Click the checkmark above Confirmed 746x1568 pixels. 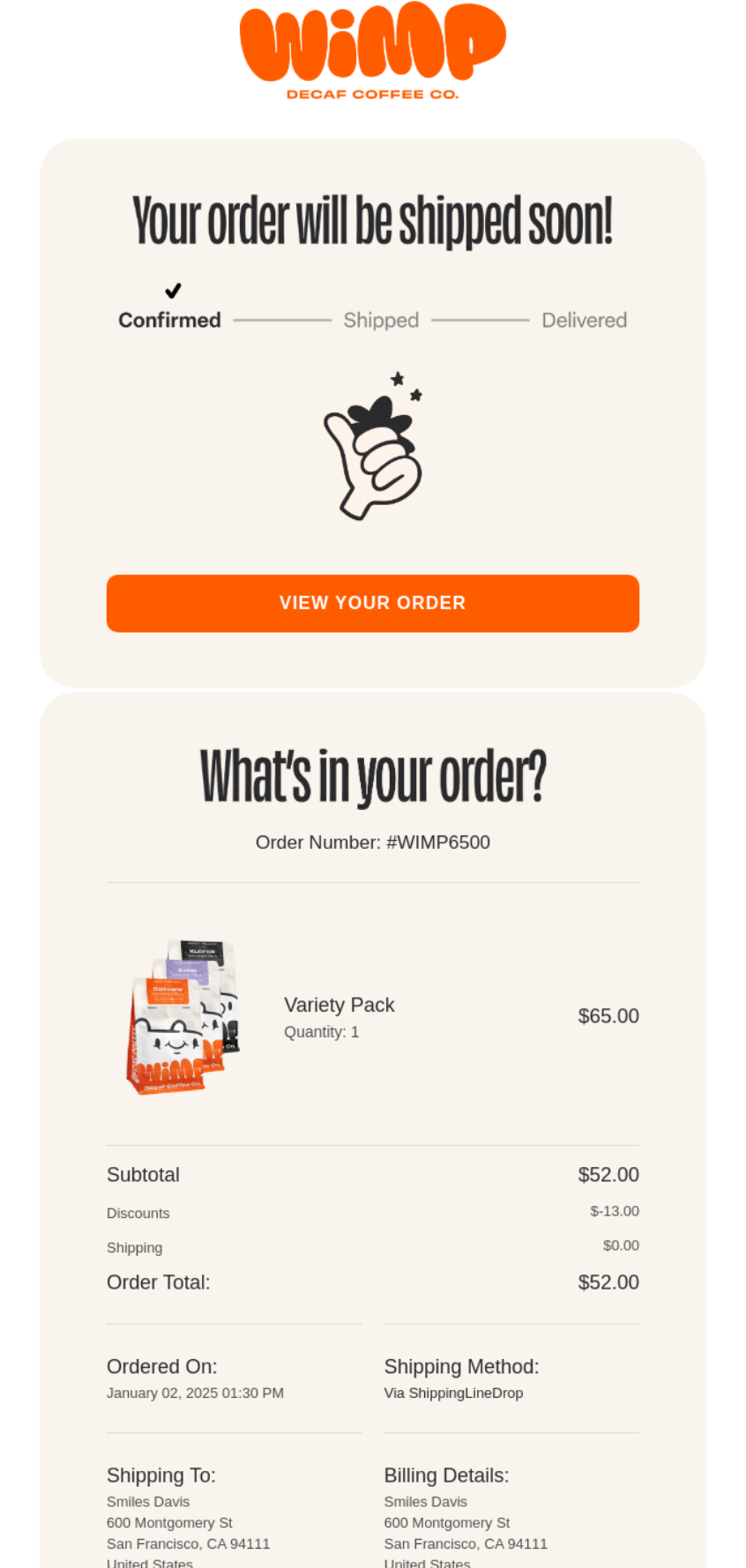tap(173, 290)
